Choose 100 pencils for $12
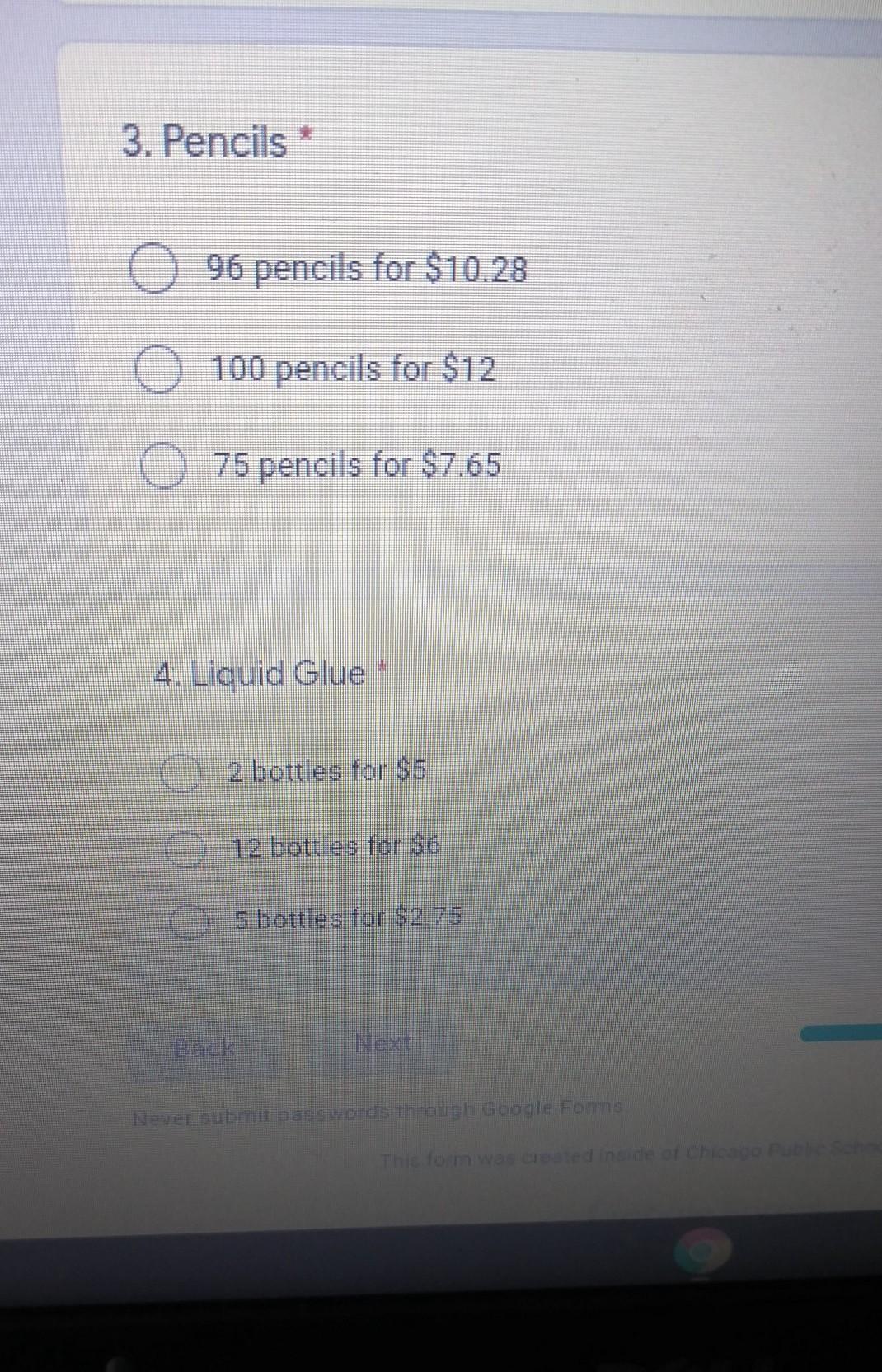The height and width of the screenshot is (1372, 882). [157, 369]
